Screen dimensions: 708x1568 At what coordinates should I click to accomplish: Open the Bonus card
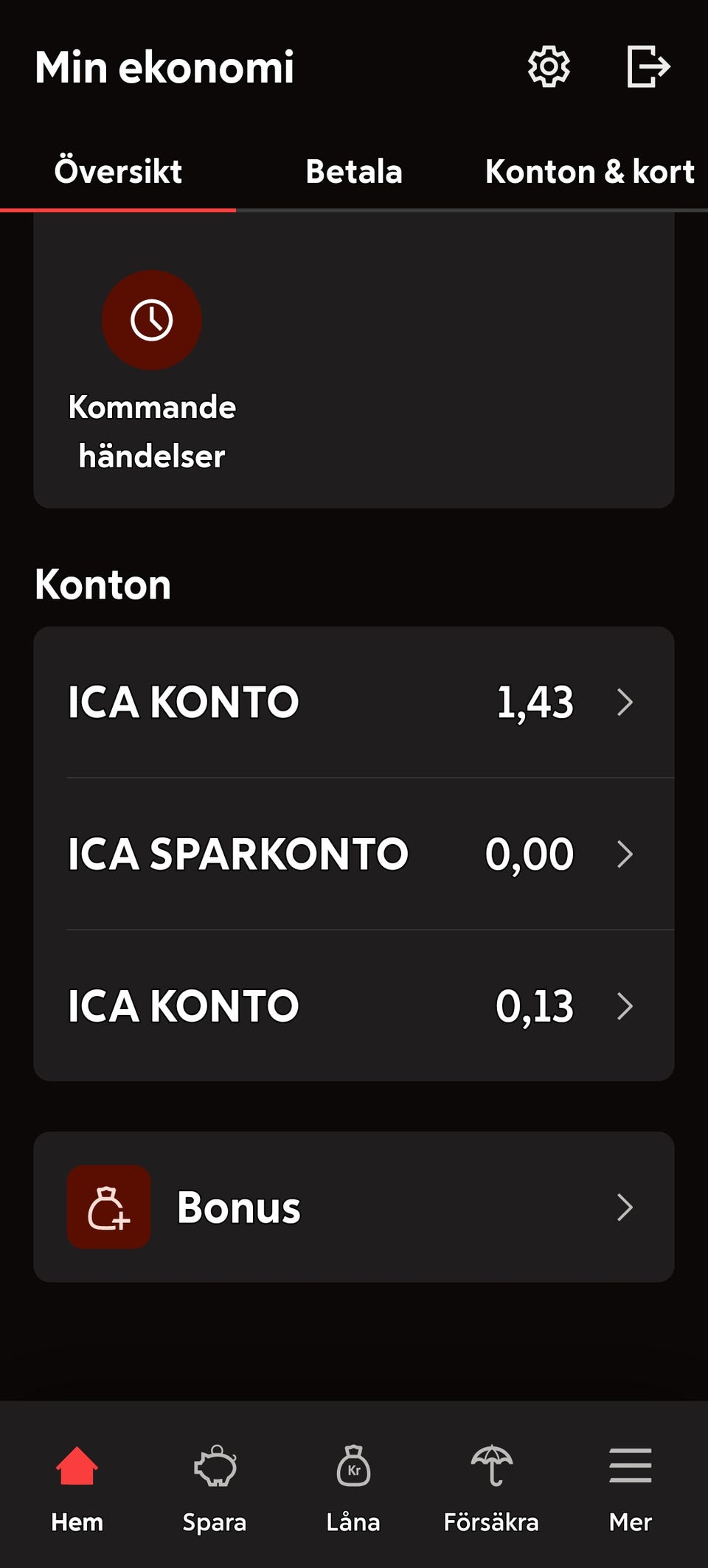click(x=354, y=1207)
